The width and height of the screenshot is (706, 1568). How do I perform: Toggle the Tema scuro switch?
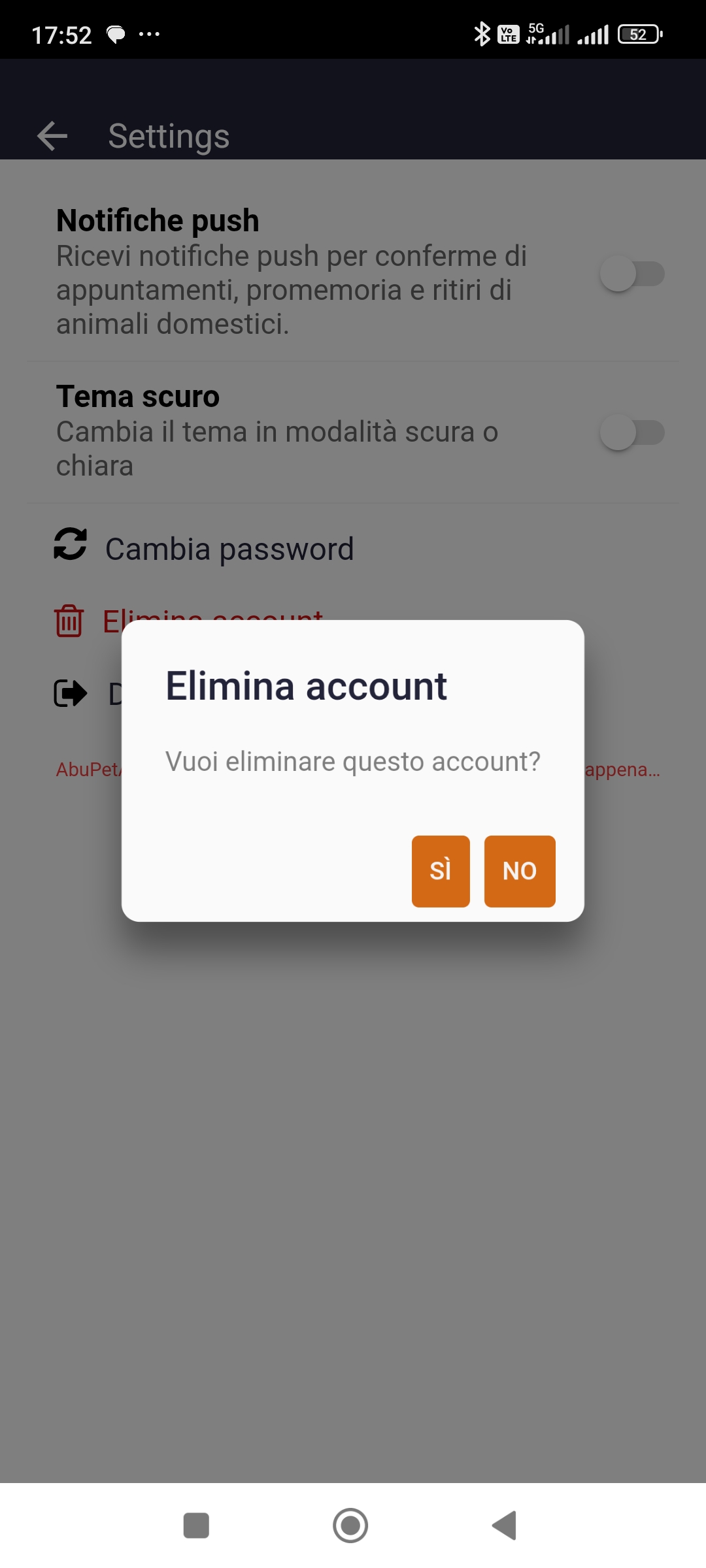(x=632, y=433)
